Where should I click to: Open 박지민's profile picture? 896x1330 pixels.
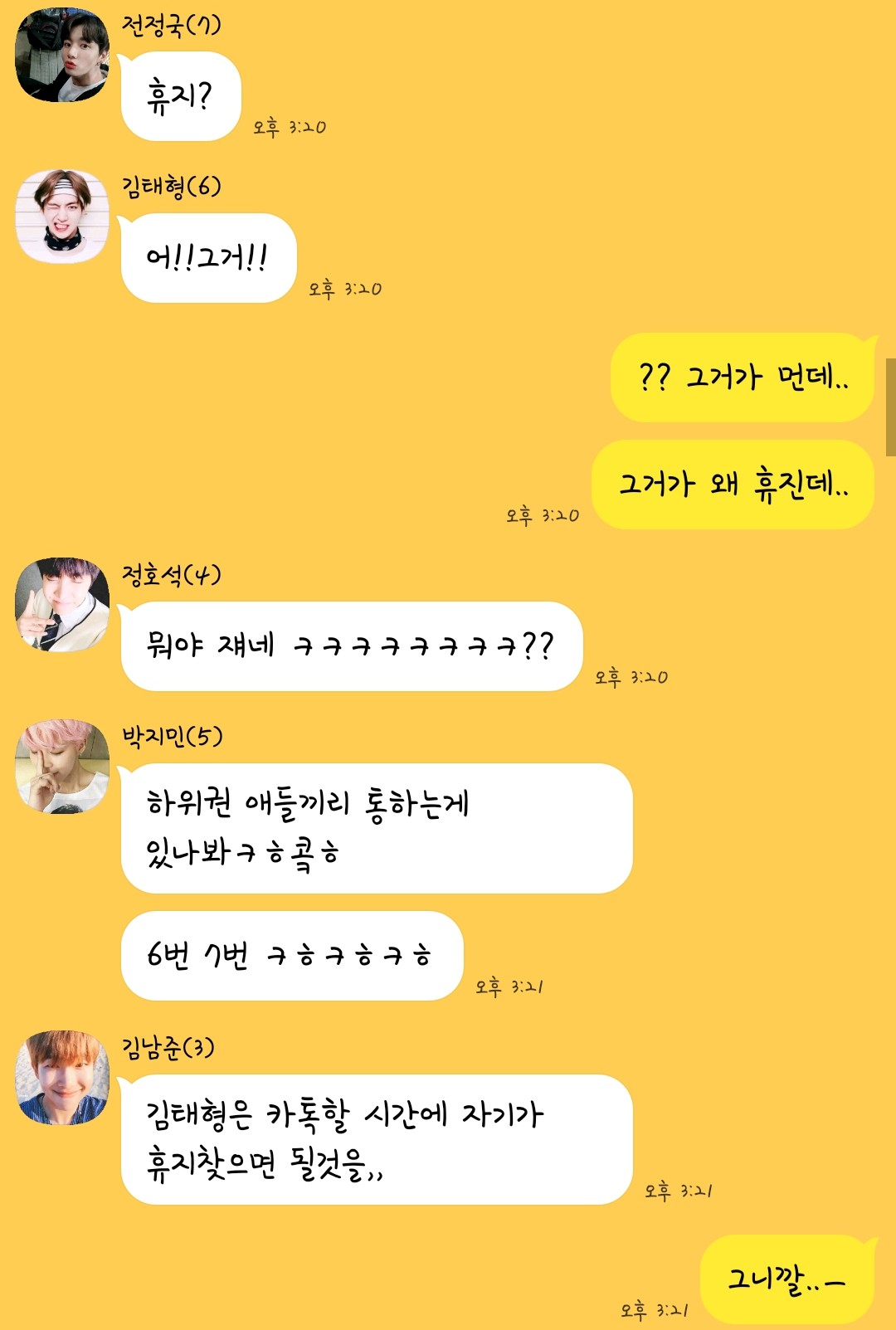62,767
